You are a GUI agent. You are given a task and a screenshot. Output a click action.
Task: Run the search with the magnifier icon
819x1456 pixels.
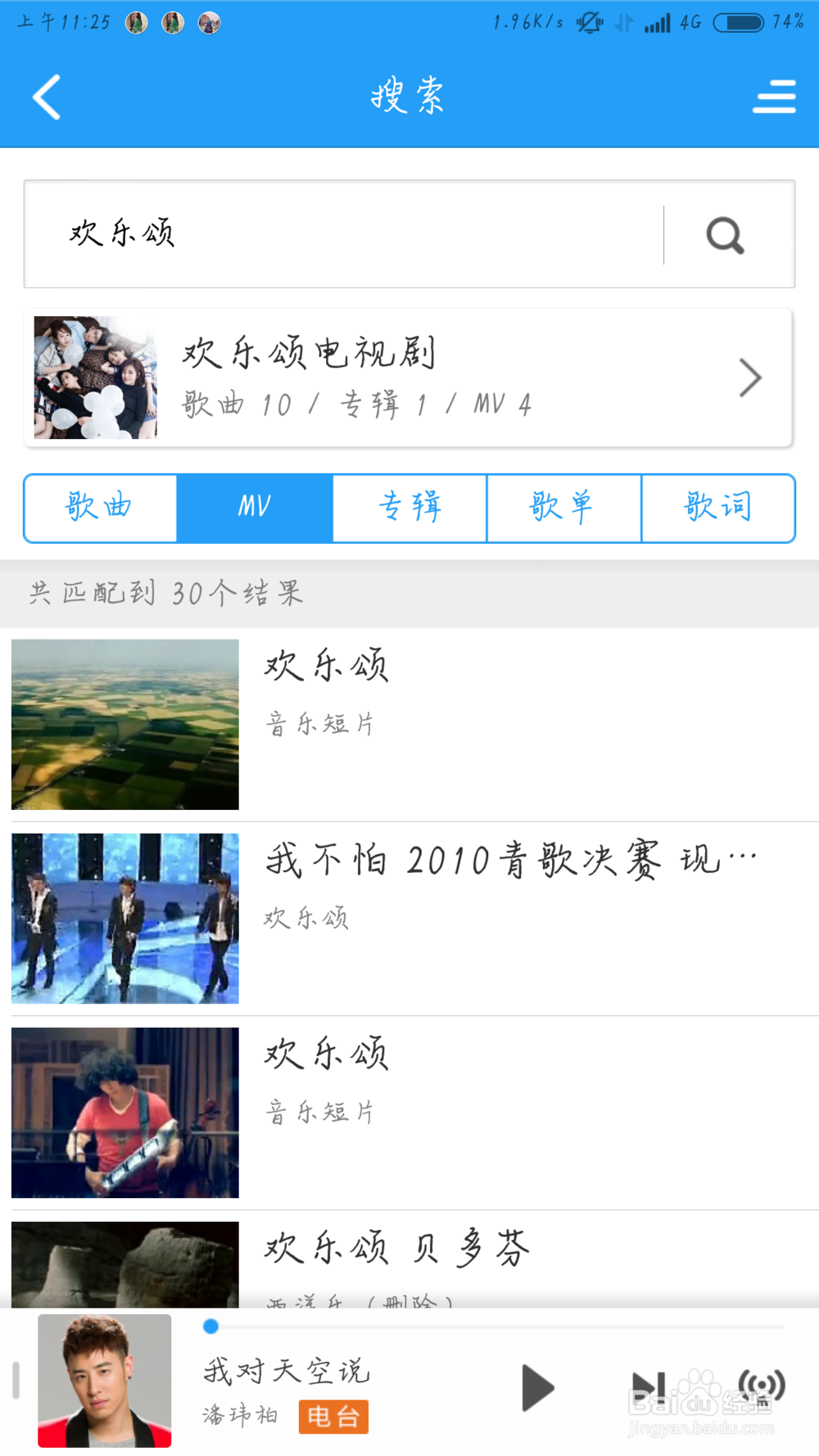pyautogui.click(x=726, y=236)
